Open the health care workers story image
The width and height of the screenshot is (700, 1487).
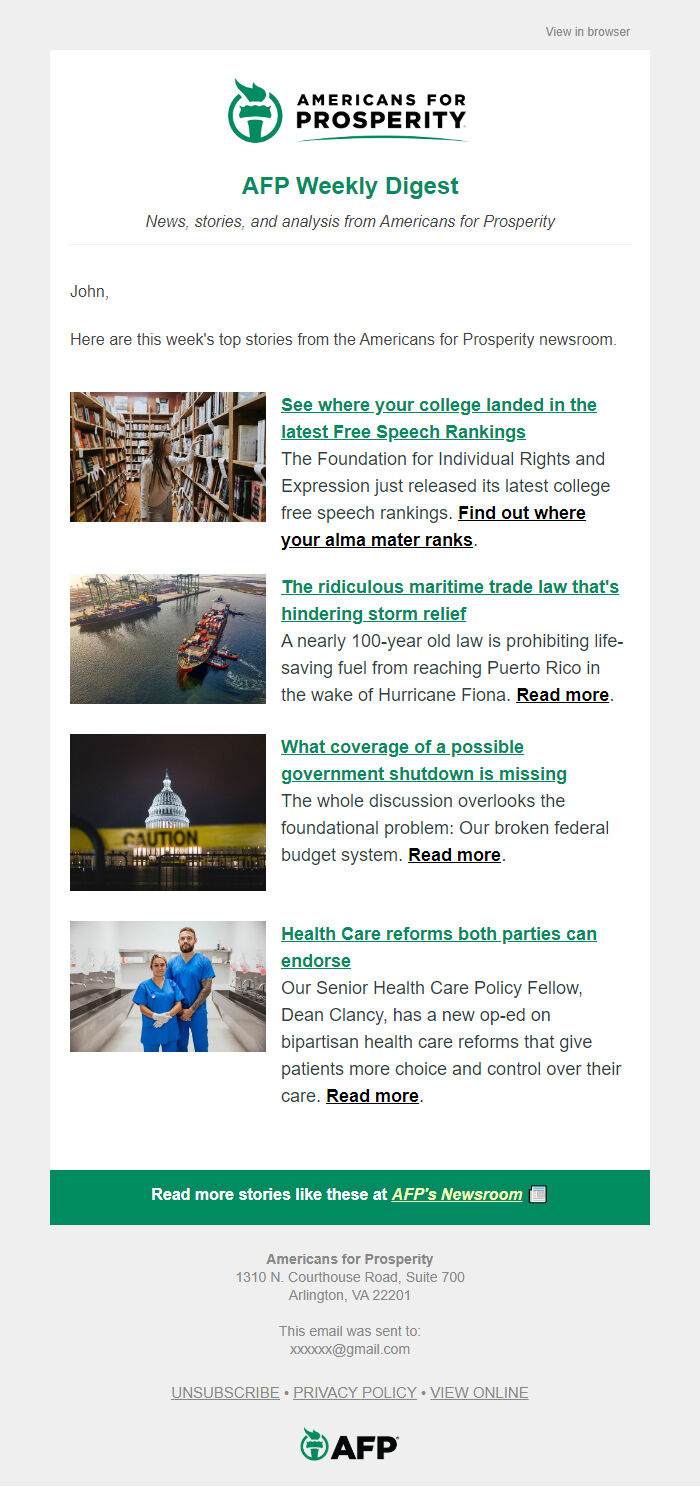168,986
